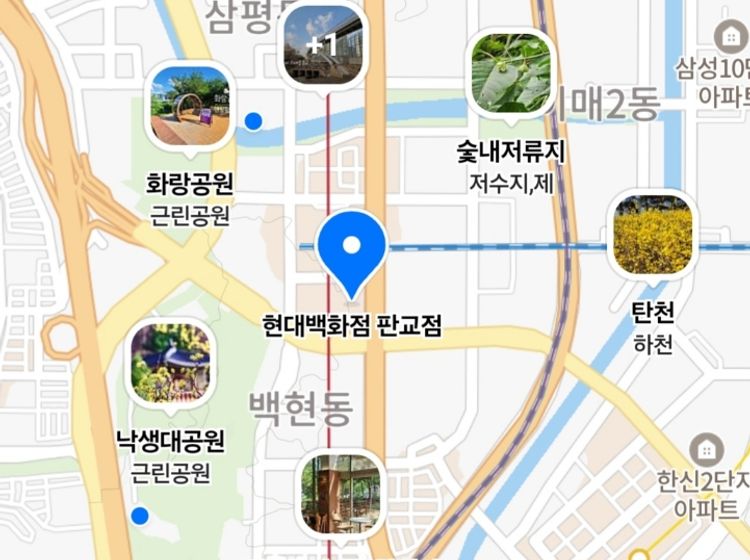Screen dimensions: 750x560
Task: Tap the blue dot below 낙생대공원
Action: pos(140,516)
